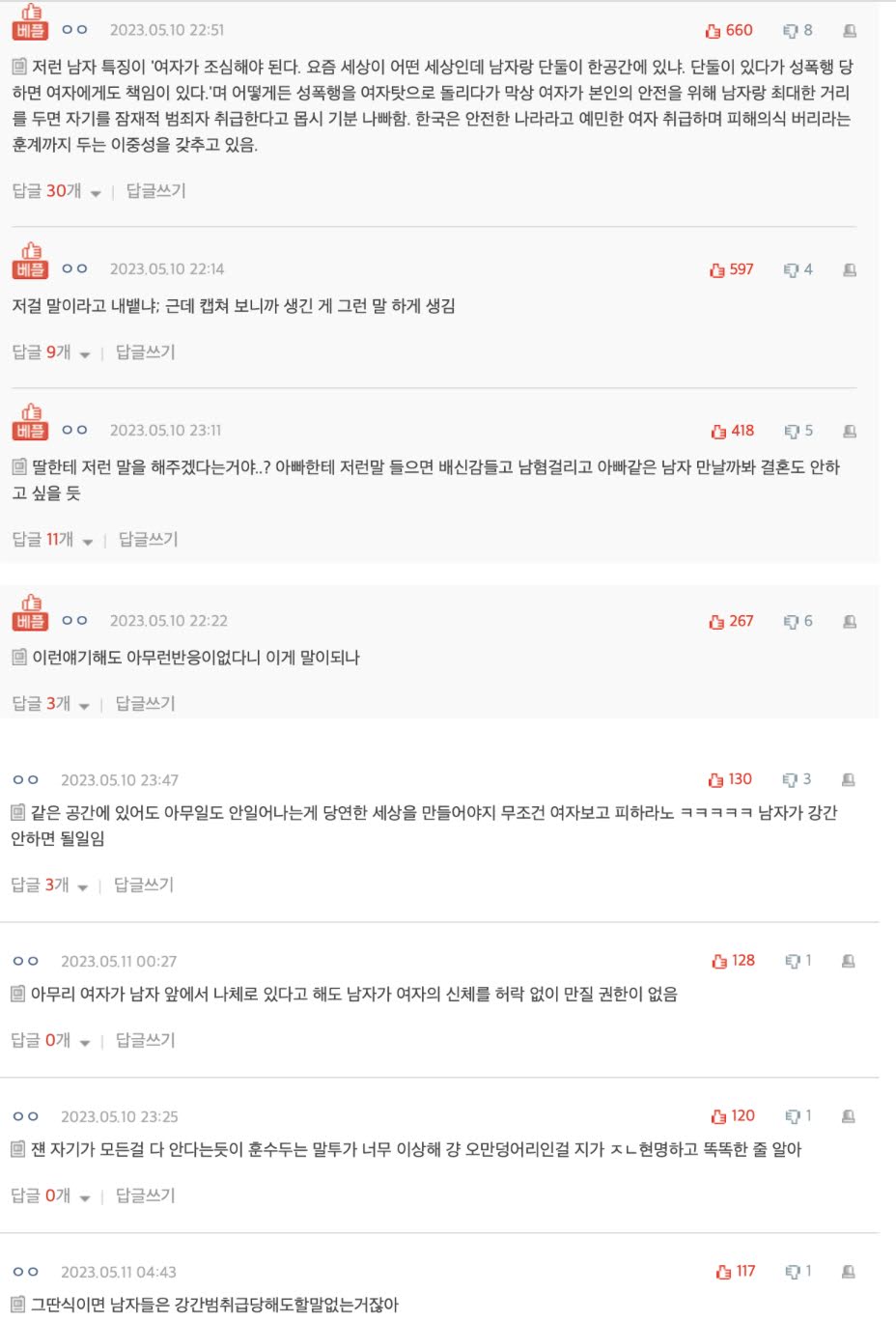Viewport: 896px width, 1321px height.
Task: Expand the 11 replies list
Action: 52,540
